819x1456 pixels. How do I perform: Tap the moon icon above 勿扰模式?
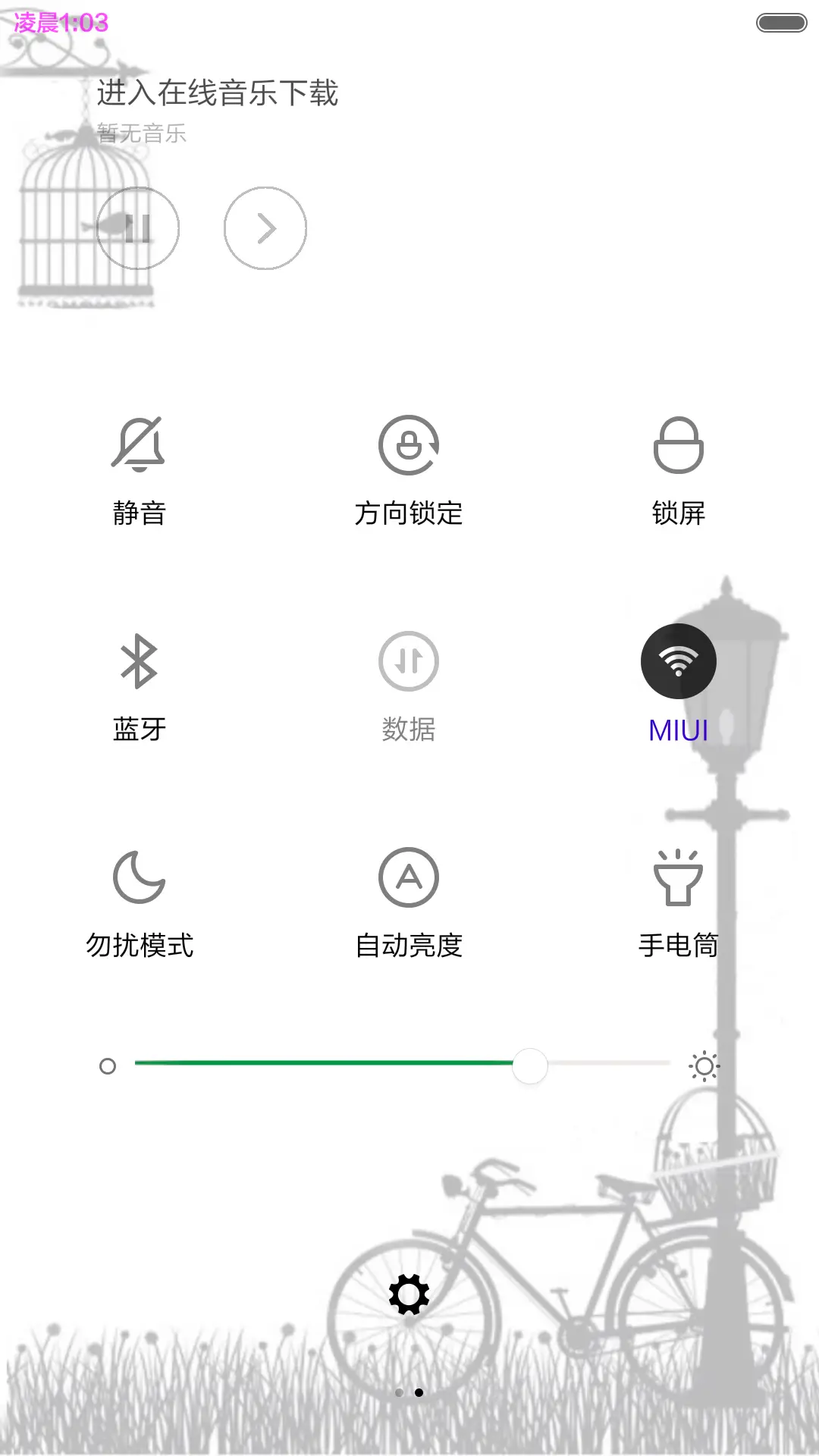point(138,878)
